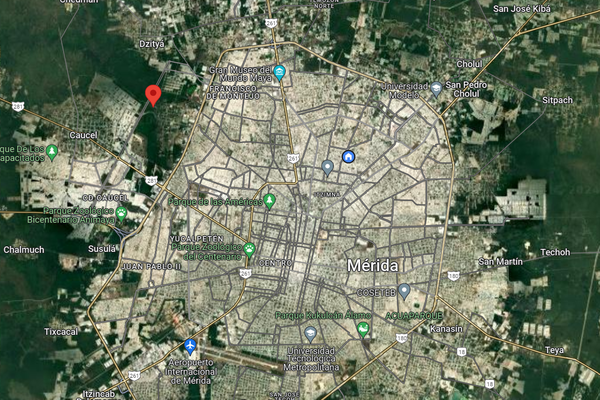
Task: Select Parque Zoológico Bicentenario Animaya marker
Action: (121, 212)
